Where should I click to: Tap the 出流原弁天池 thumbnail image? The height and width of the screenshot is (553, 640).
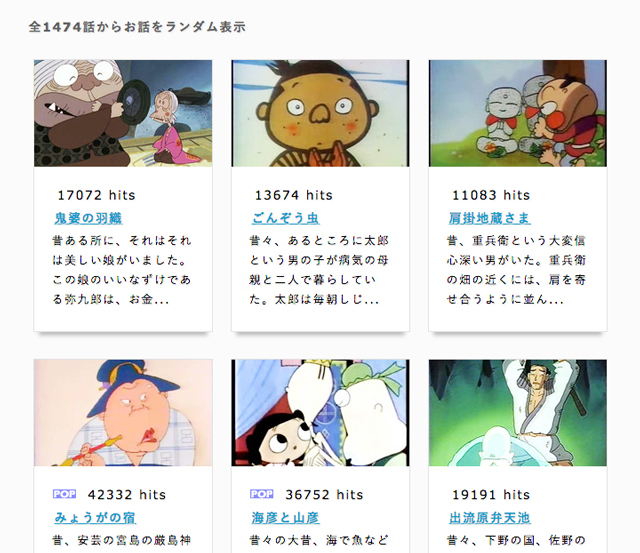(517, 412)
